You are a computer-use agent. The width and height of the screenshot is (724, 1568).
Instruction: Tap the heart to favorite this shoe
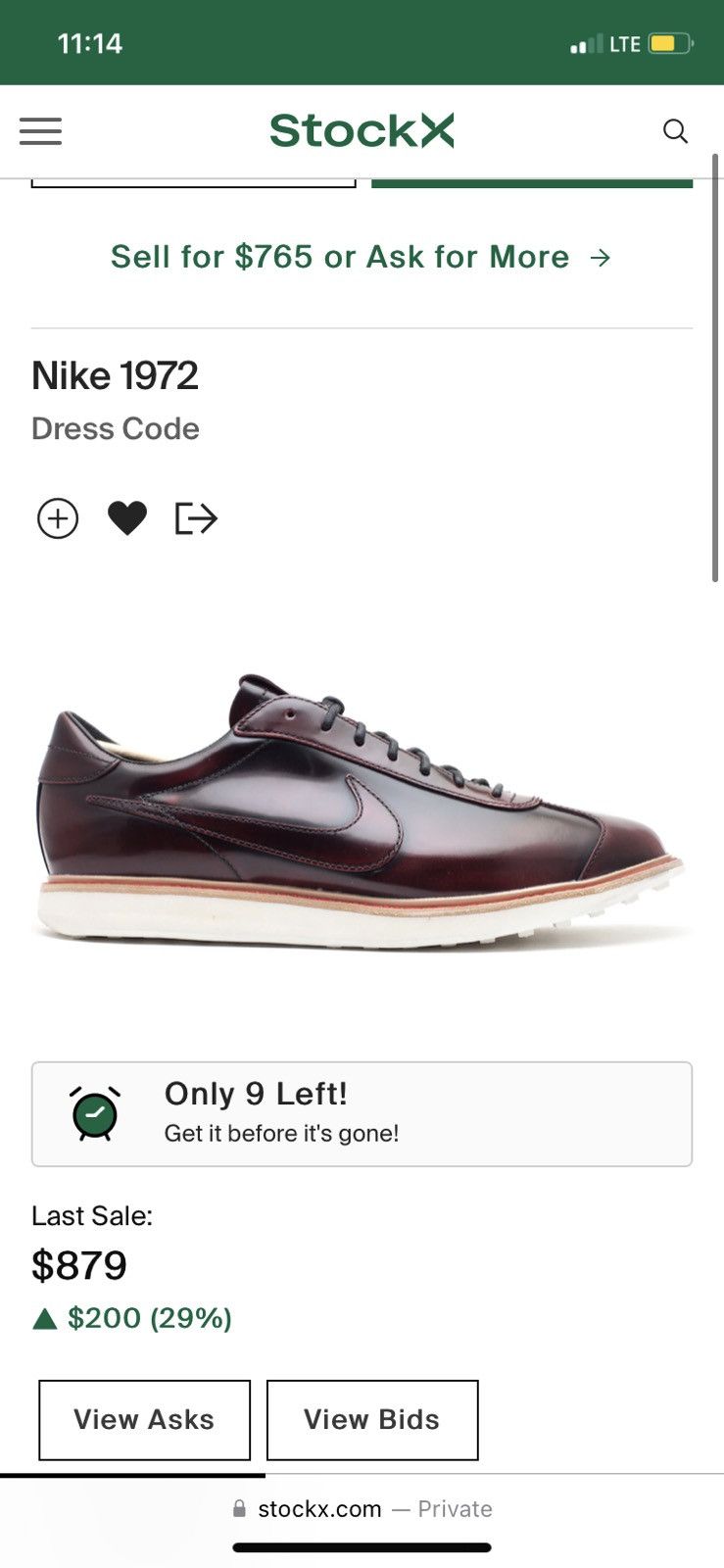[127, 518]
